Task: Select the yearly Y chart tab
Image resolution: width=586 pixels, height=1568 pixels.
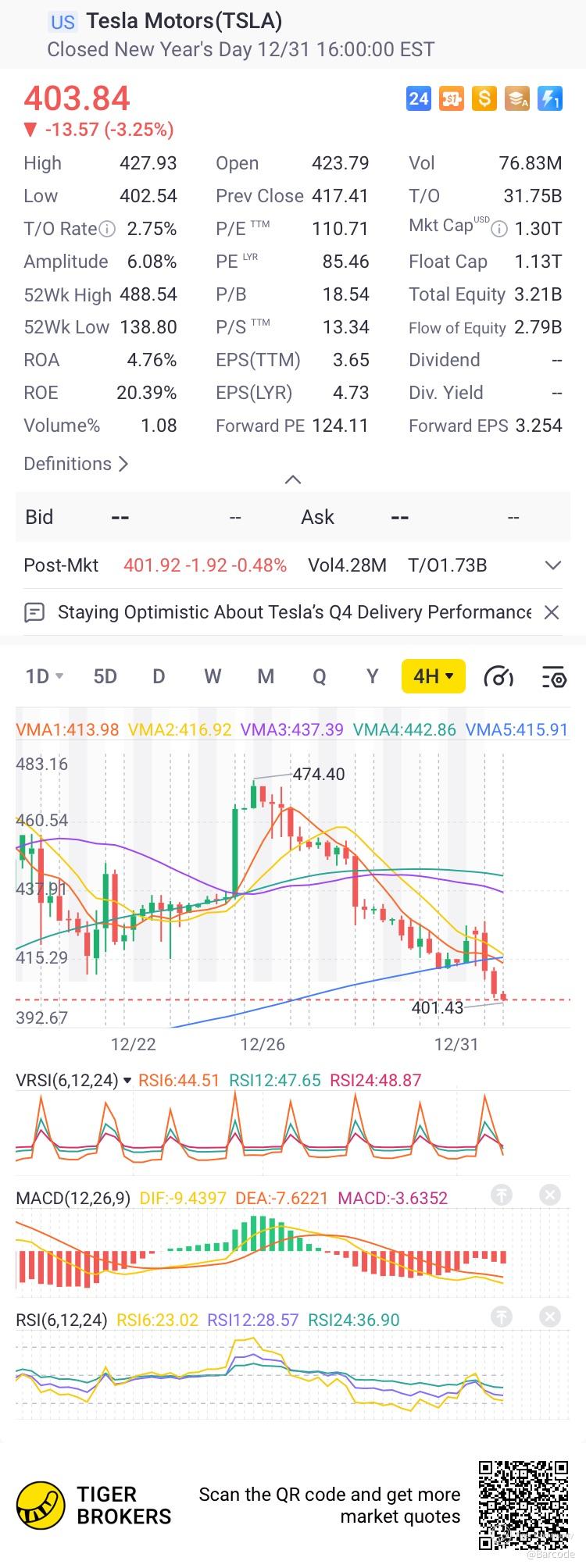Action: tap(372, 676)
